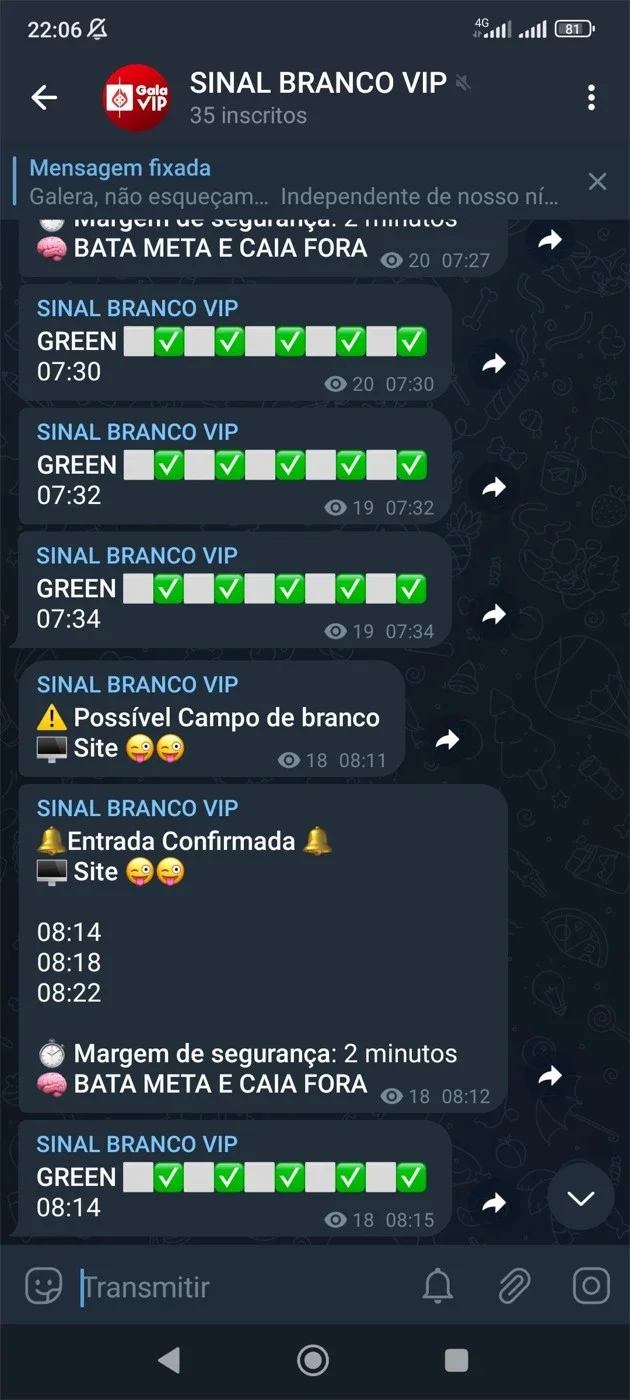Forward the GREEN 07:34 message

(494, 614)
